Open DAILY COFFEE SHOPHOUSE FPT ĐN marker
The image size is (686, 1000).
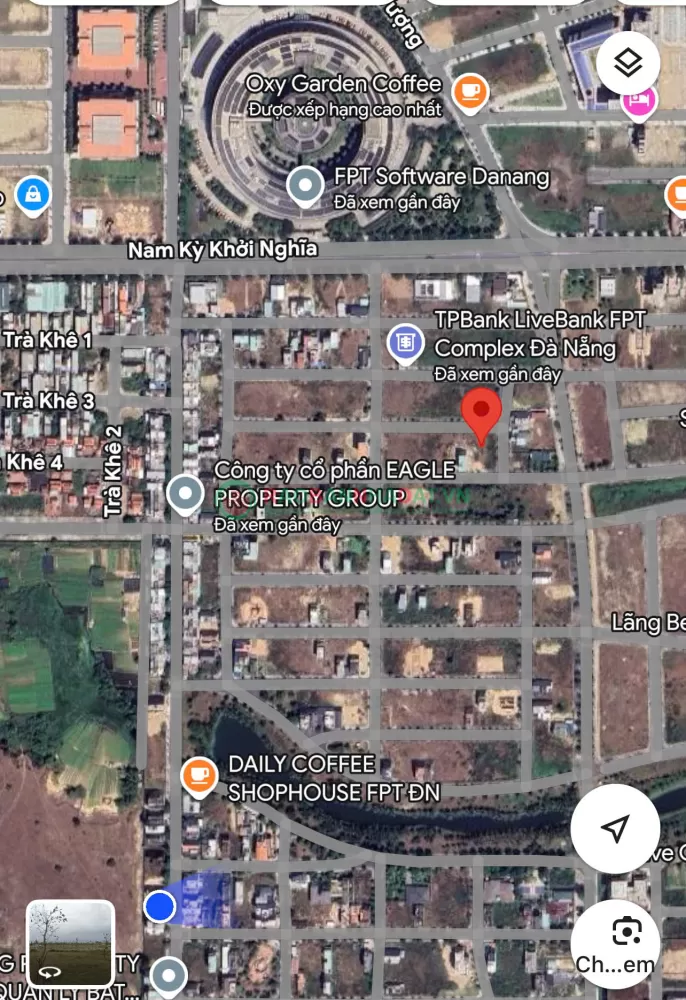tap(199, 775)
